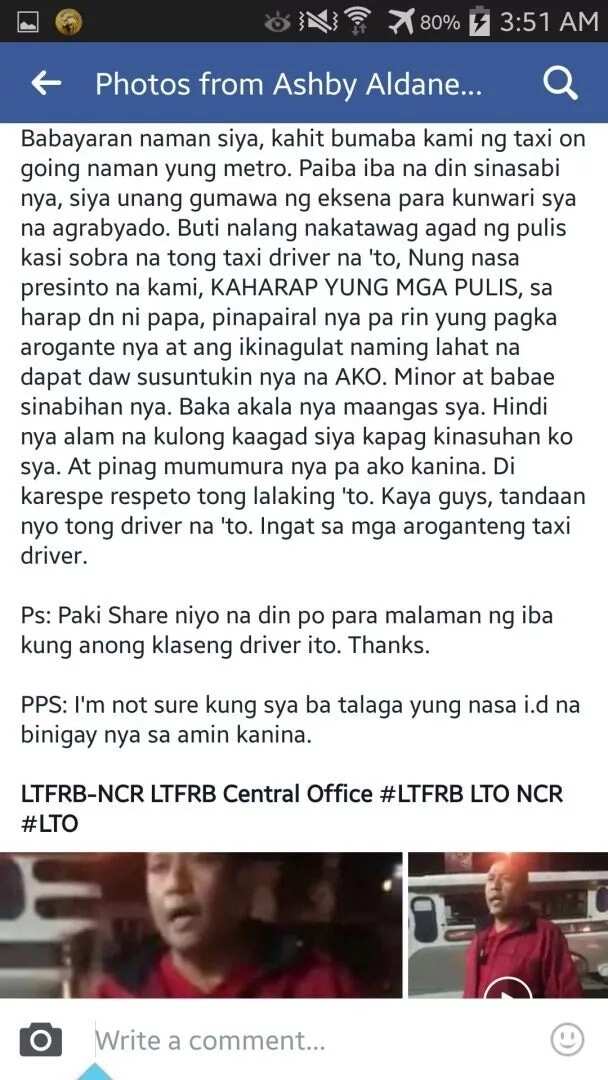This screenshot has height=1080, width=608.
Task: Open the left close-up photo of the driver
Action: [201, 925]
